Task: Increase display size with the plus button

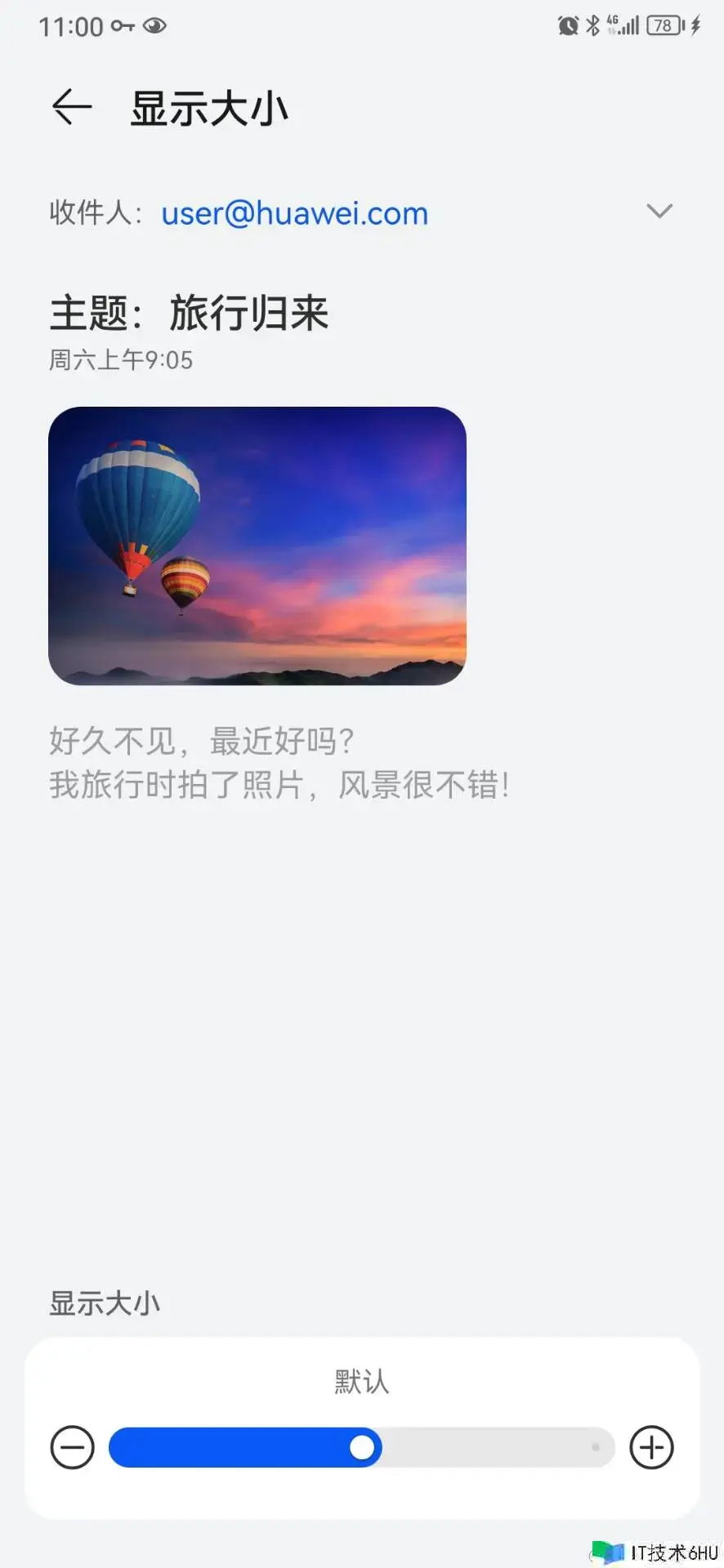Action: 651,1447
